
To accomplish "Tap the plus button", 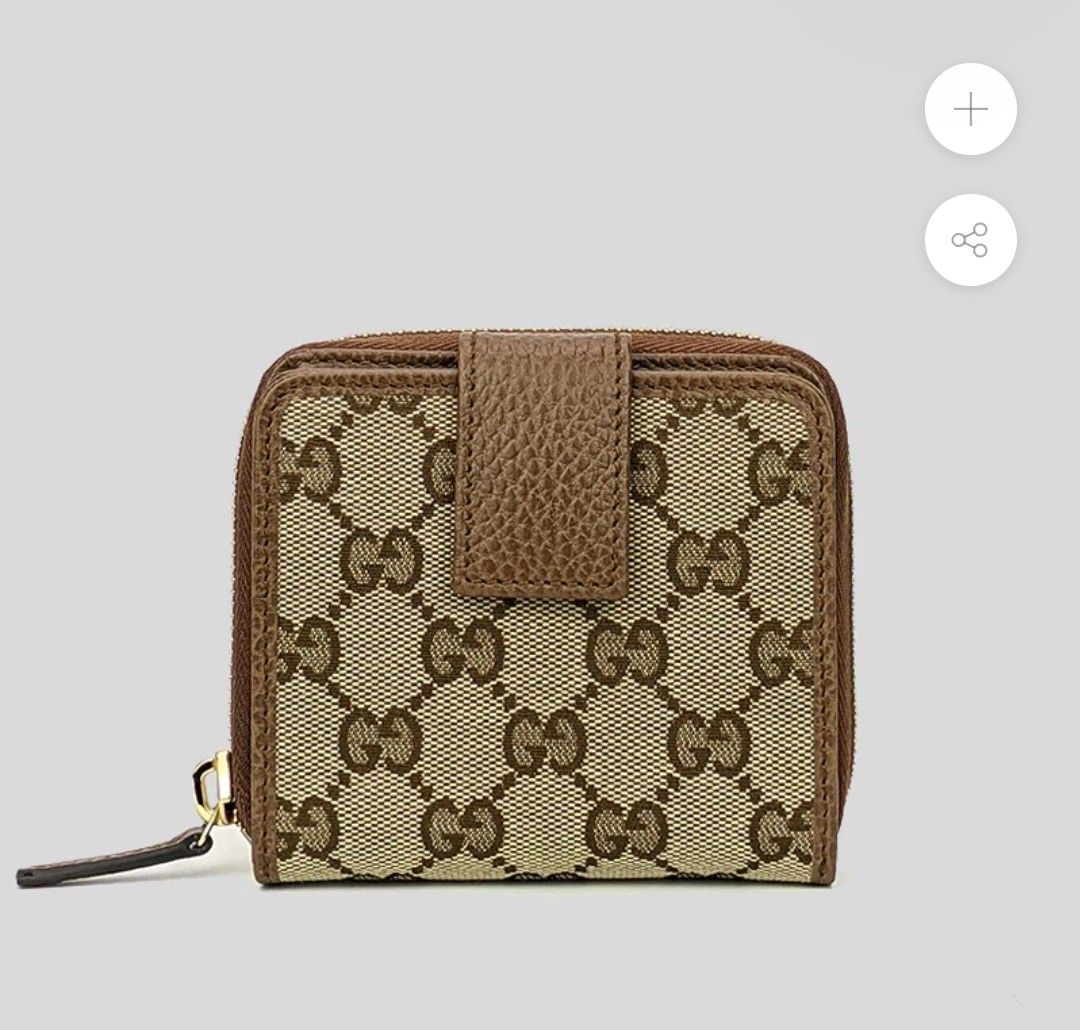I will 970,109.
